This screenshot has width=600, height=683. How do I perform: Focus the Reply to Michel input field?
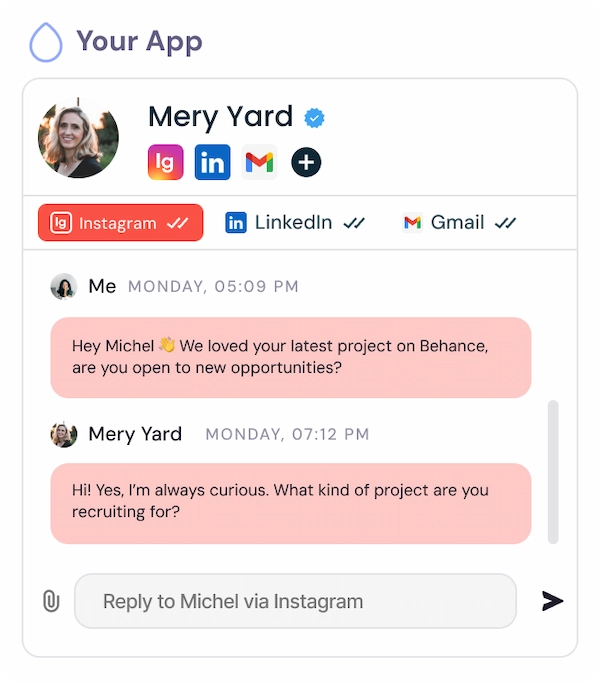295,601
